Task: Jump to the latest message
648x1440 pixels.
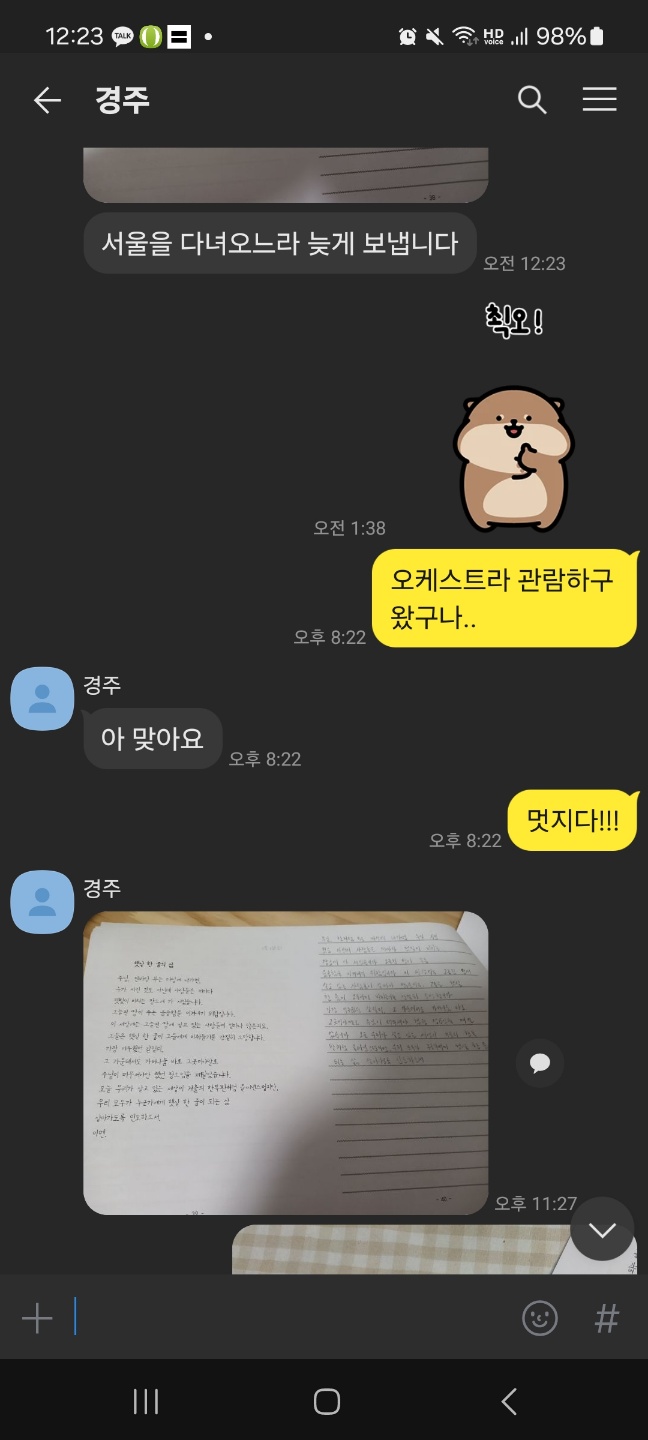Action: [x=602, y=1230]
